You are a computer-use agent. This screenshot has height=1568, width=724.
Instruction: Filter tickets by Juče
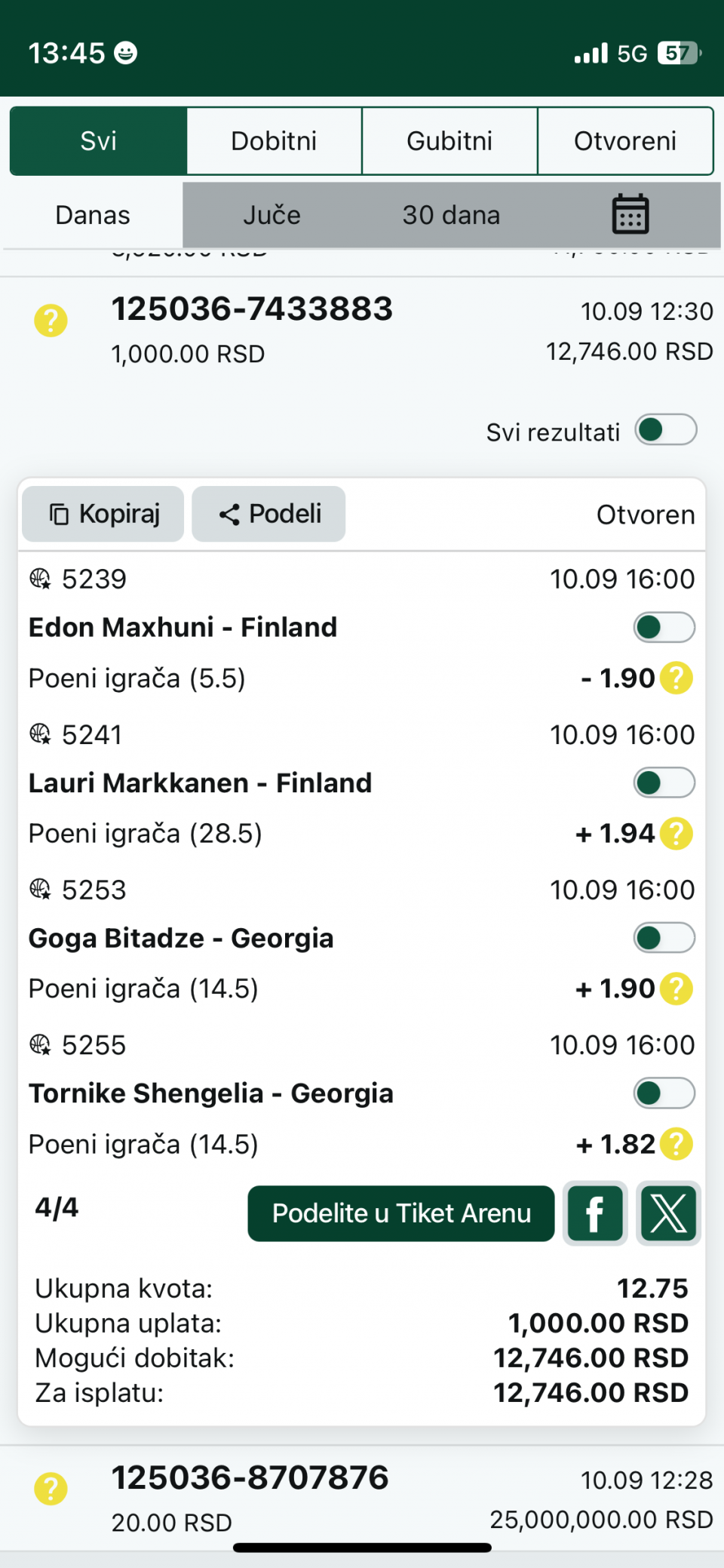coord(271,215)
